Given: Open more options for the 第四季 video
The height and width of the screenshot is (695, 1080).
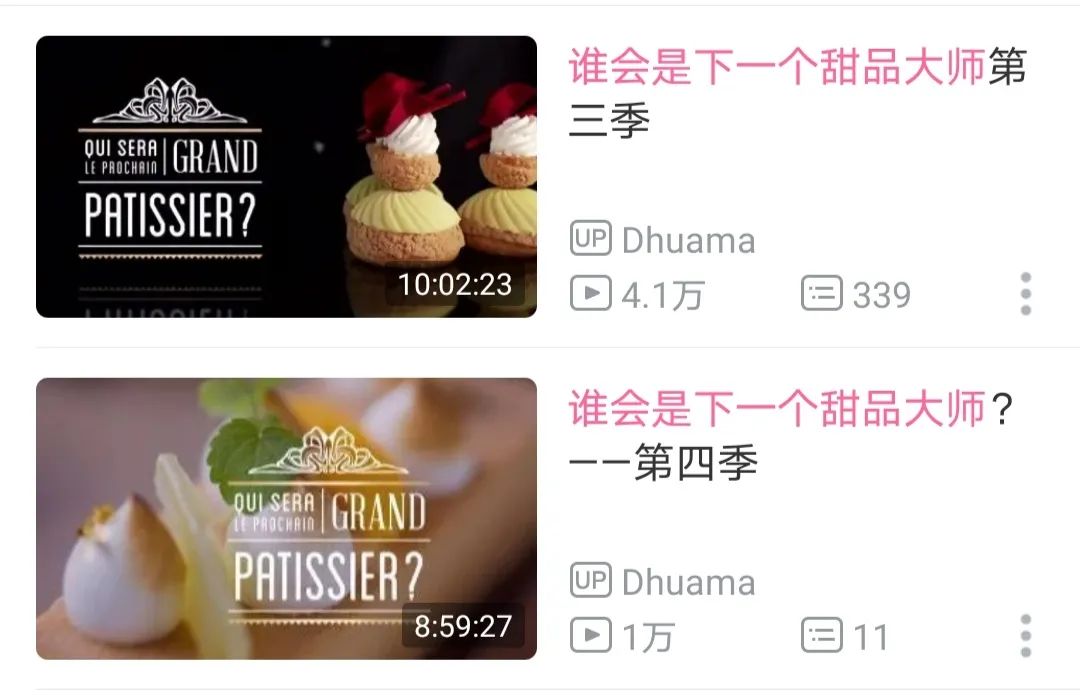Looking at the screenshot, I should (1025, 636).
